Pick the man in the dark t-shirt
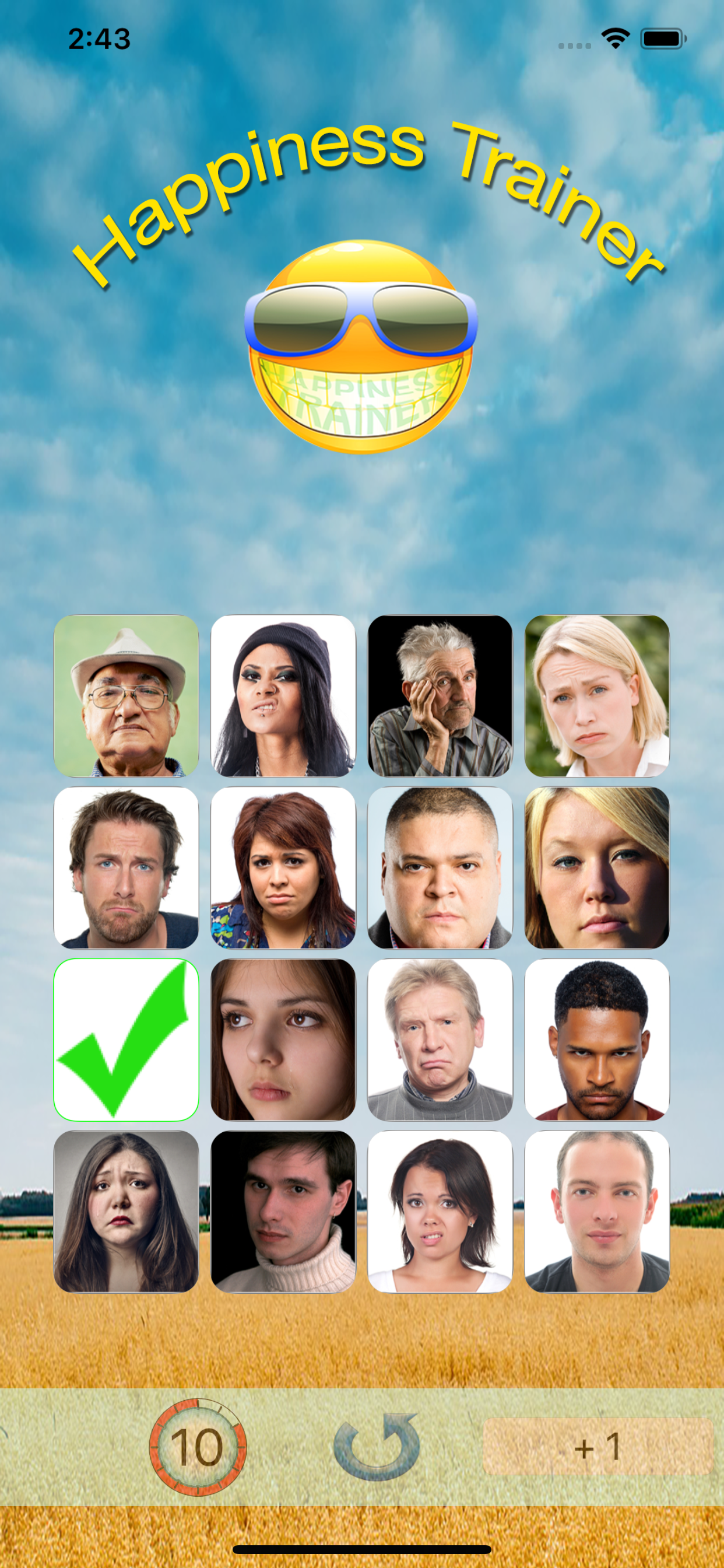The image size is (724, 1568). (597, 1212)
